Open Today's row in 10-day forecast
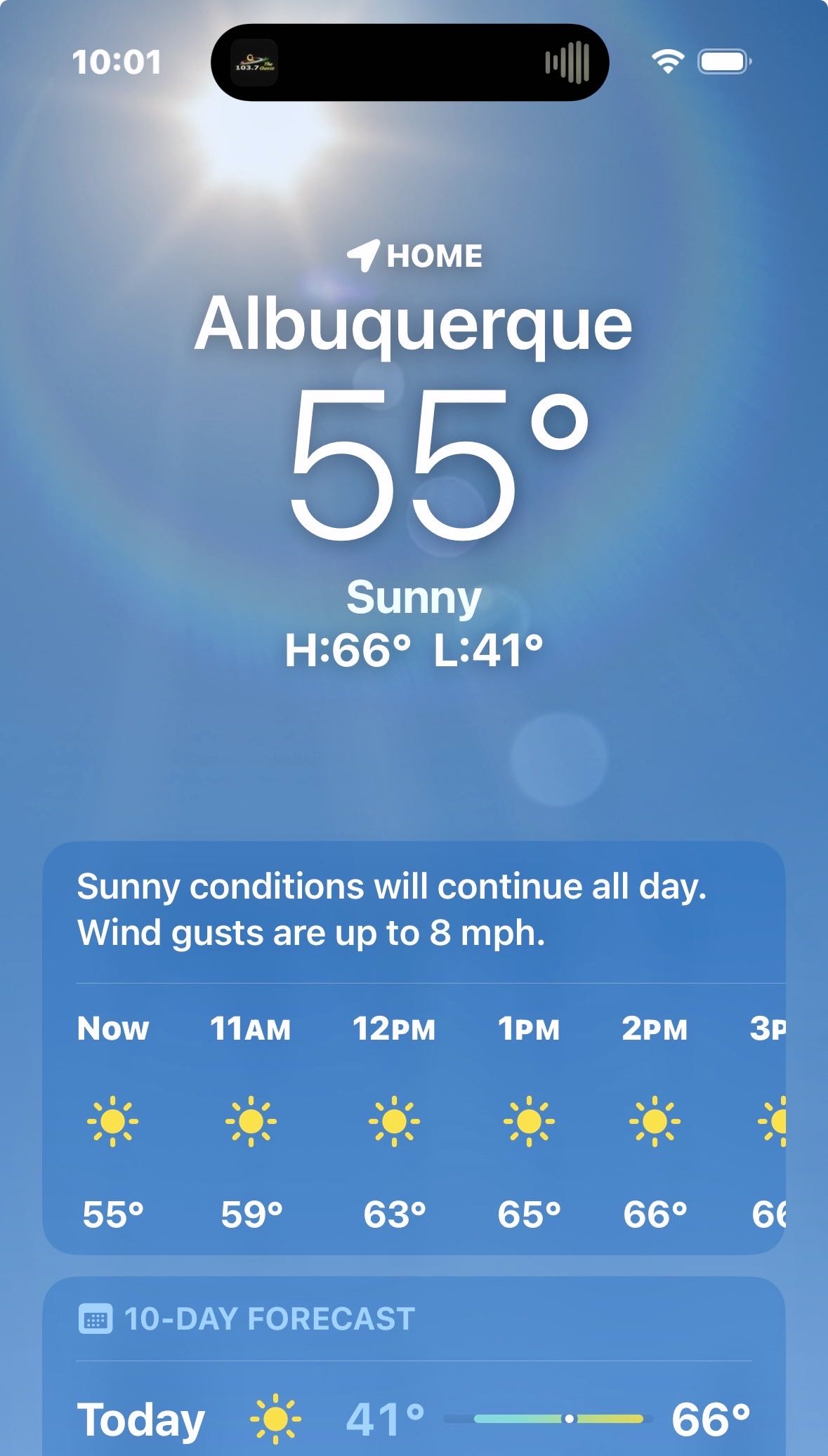 tap(413, 1419)
